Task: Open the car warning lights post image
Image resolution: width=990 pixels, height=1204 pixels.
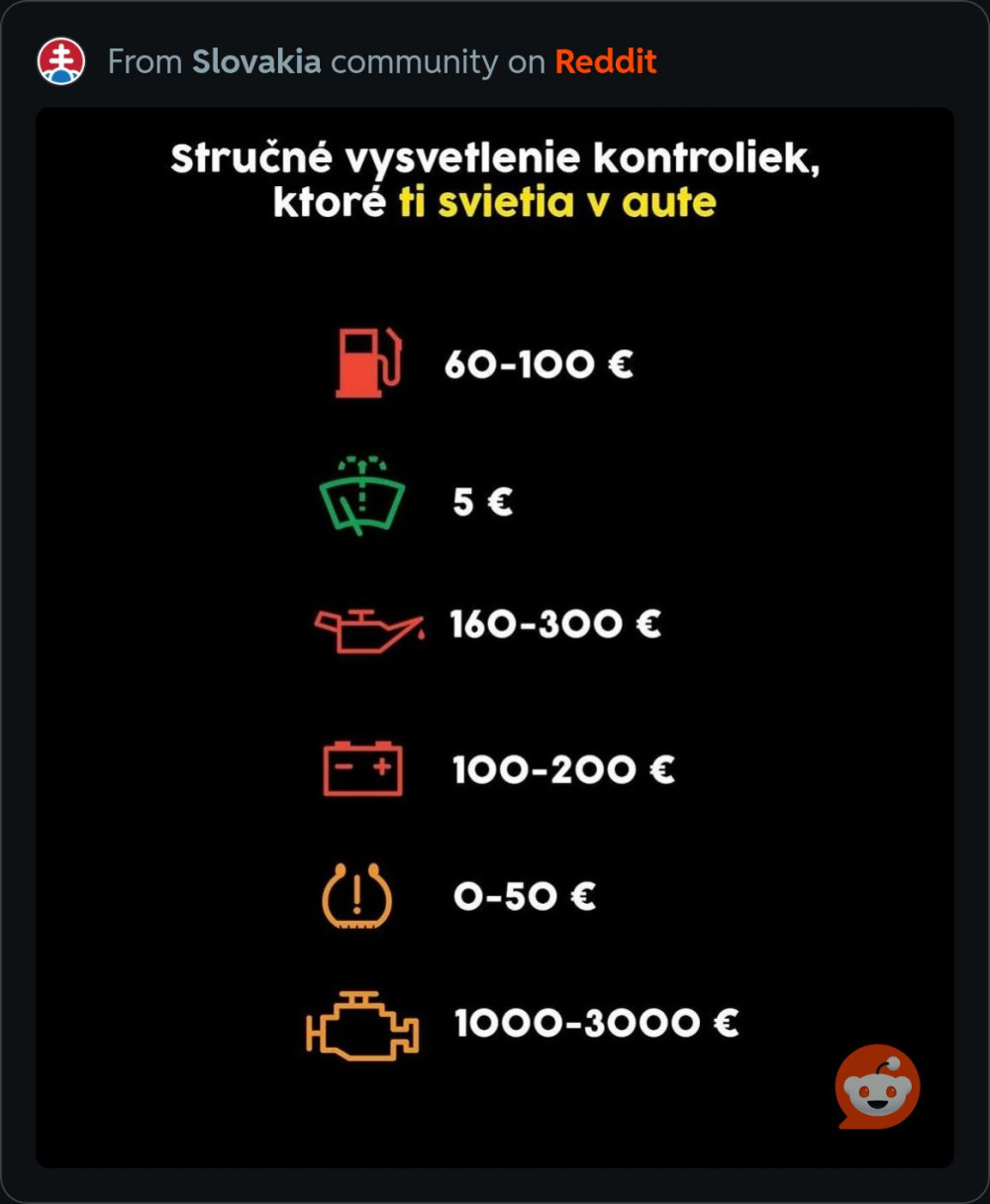Action: click(495, 634)
